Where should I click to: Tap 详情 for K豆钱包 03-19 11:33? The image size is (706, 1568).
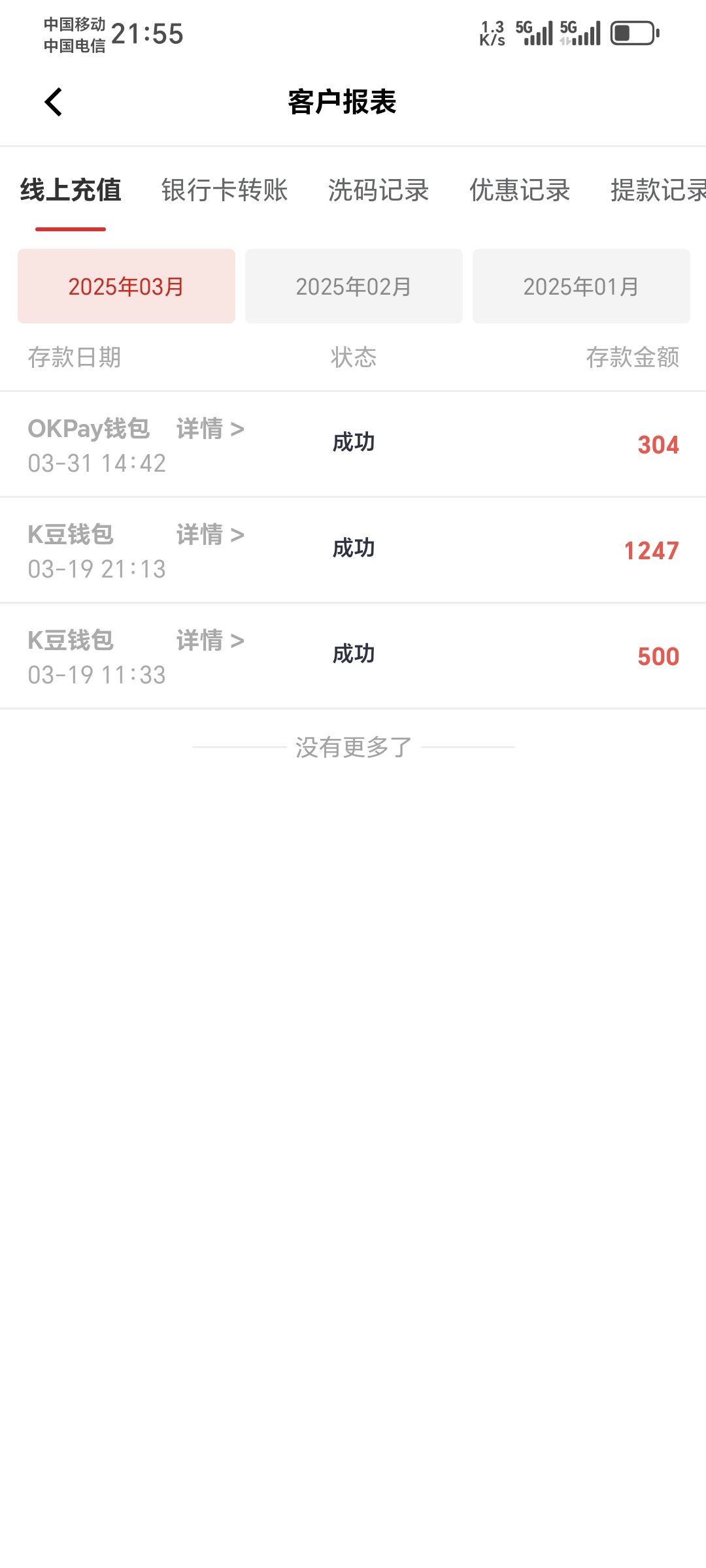click(x=210, y=641)
